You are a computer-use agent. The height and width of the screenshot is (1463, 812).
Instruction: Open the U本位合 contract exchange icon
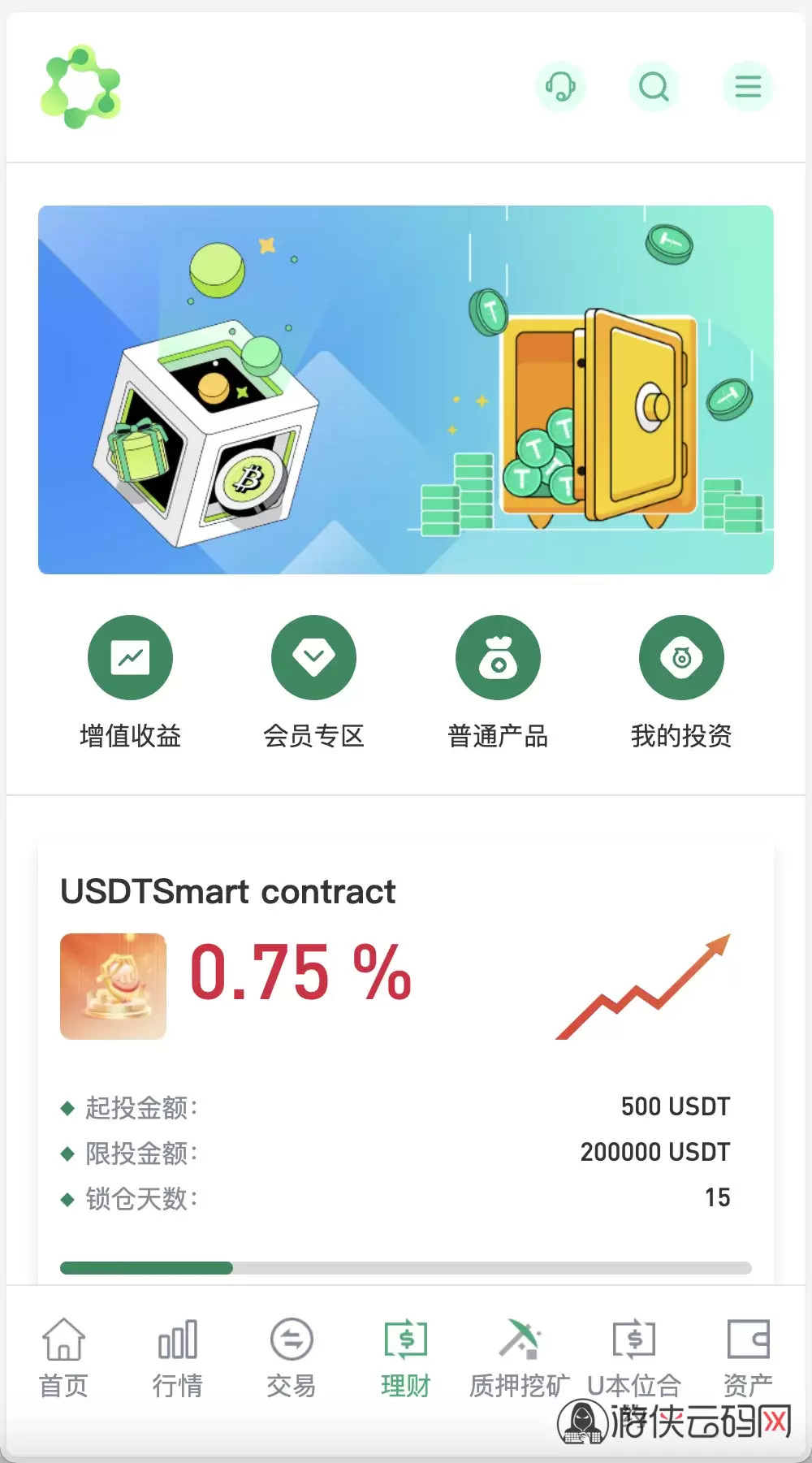pyautogui.click(x=635, y=1337)
